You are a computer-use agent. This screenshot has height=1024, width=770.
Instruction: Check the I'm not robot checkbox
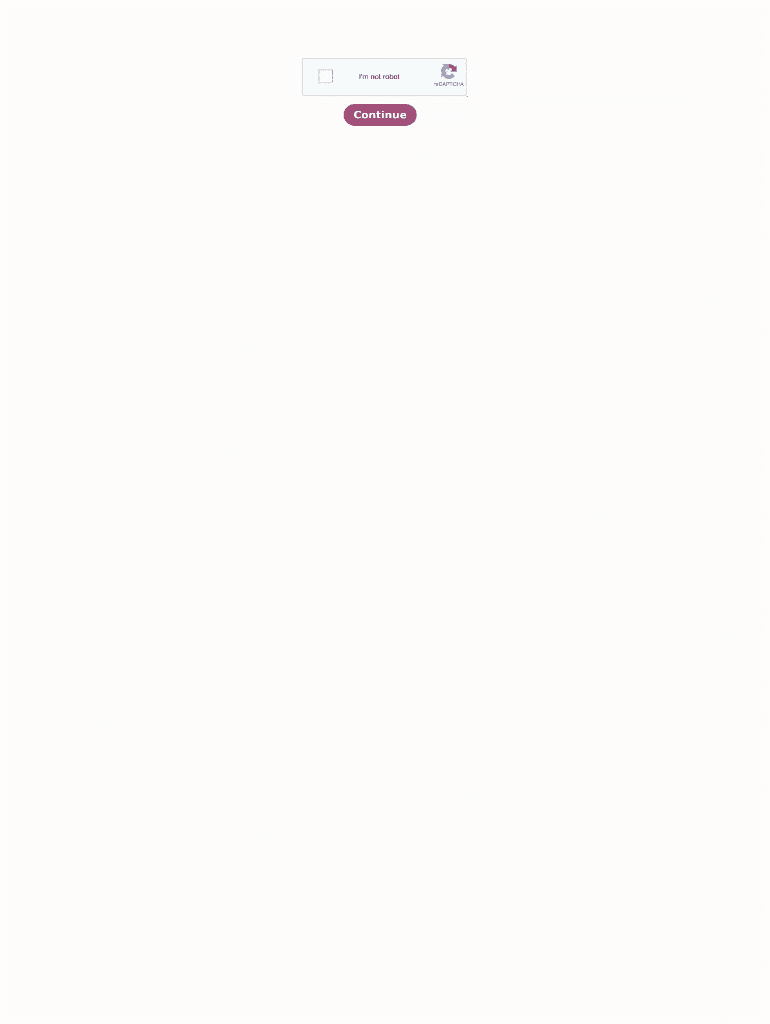point(325,76)
